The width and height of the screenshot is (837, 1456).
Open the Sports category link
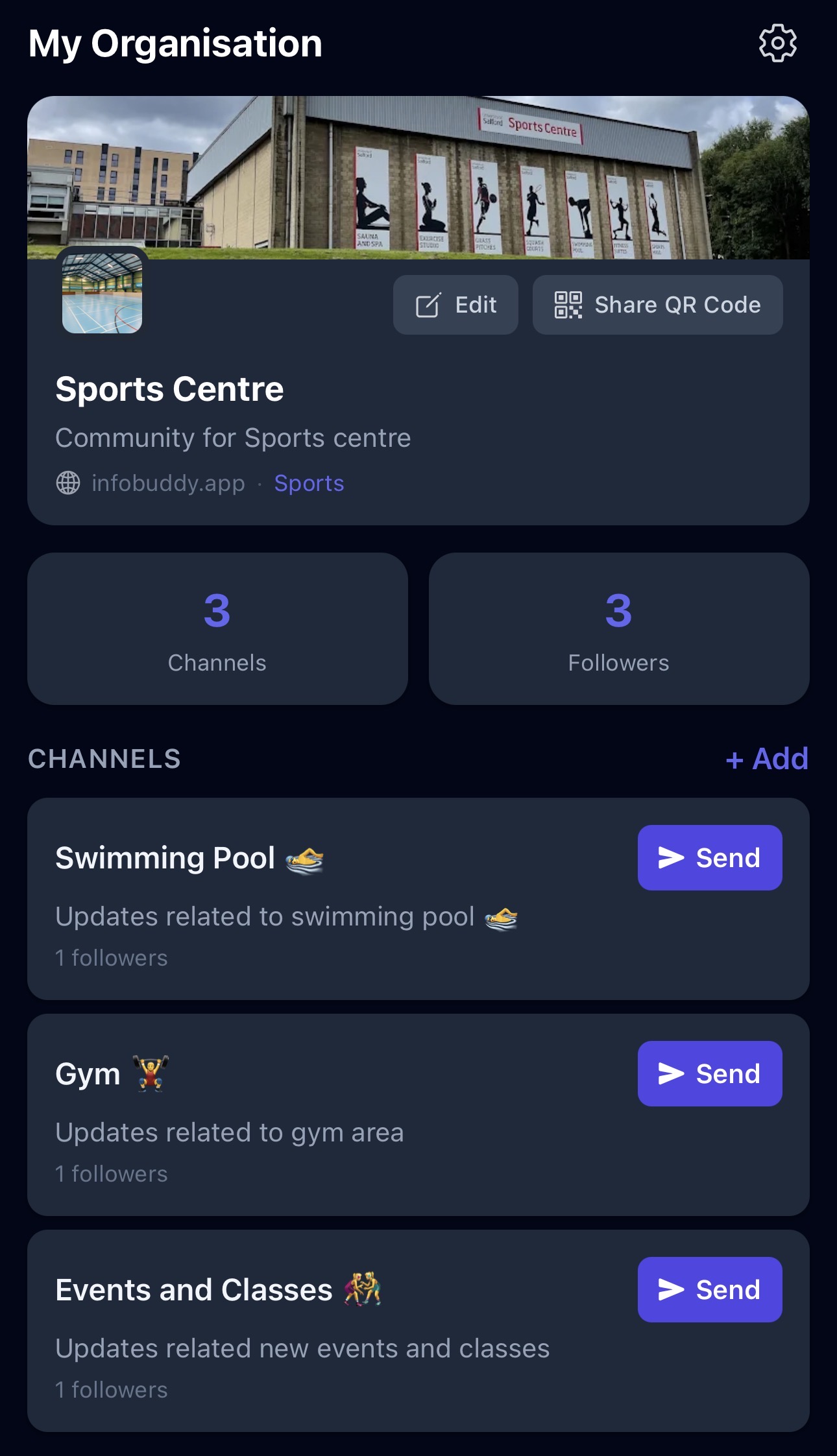click(309, 483)
